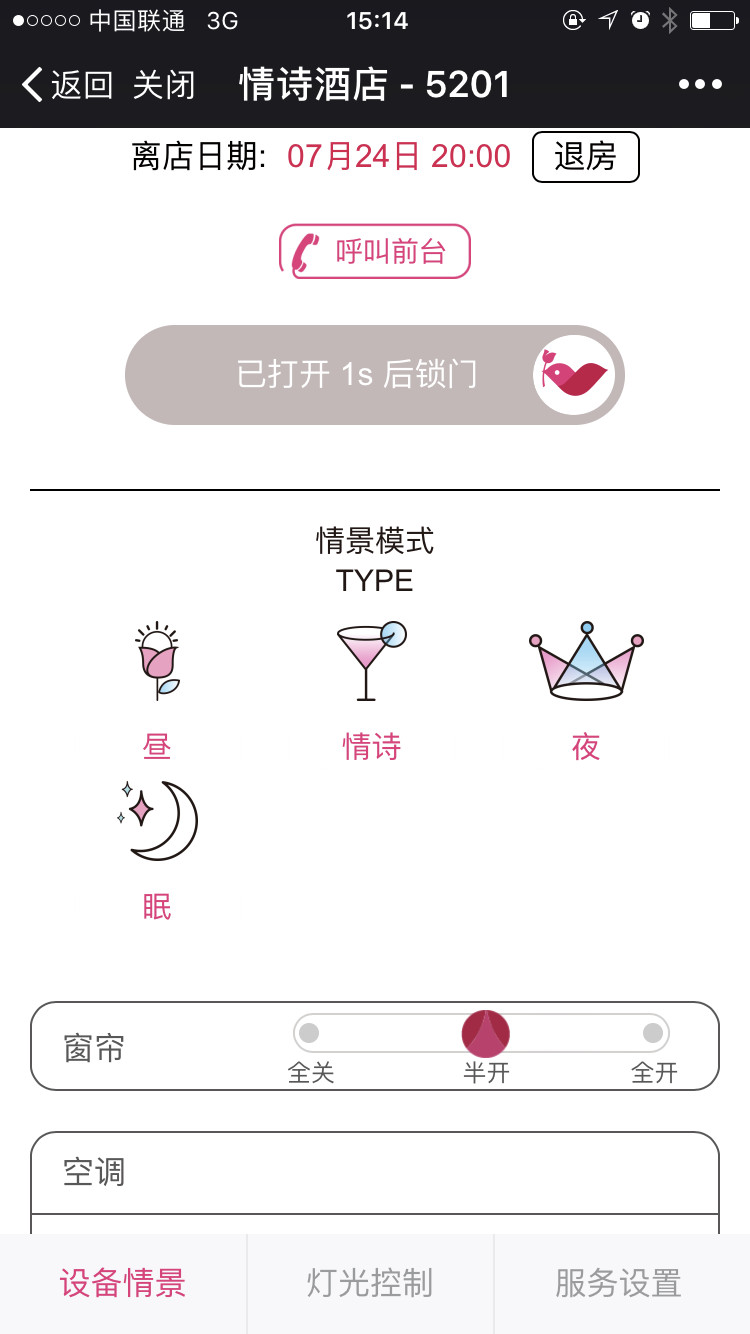Tap the door lock button 已打开
This screenshot has height=1334, width=750.
[374, 375]
